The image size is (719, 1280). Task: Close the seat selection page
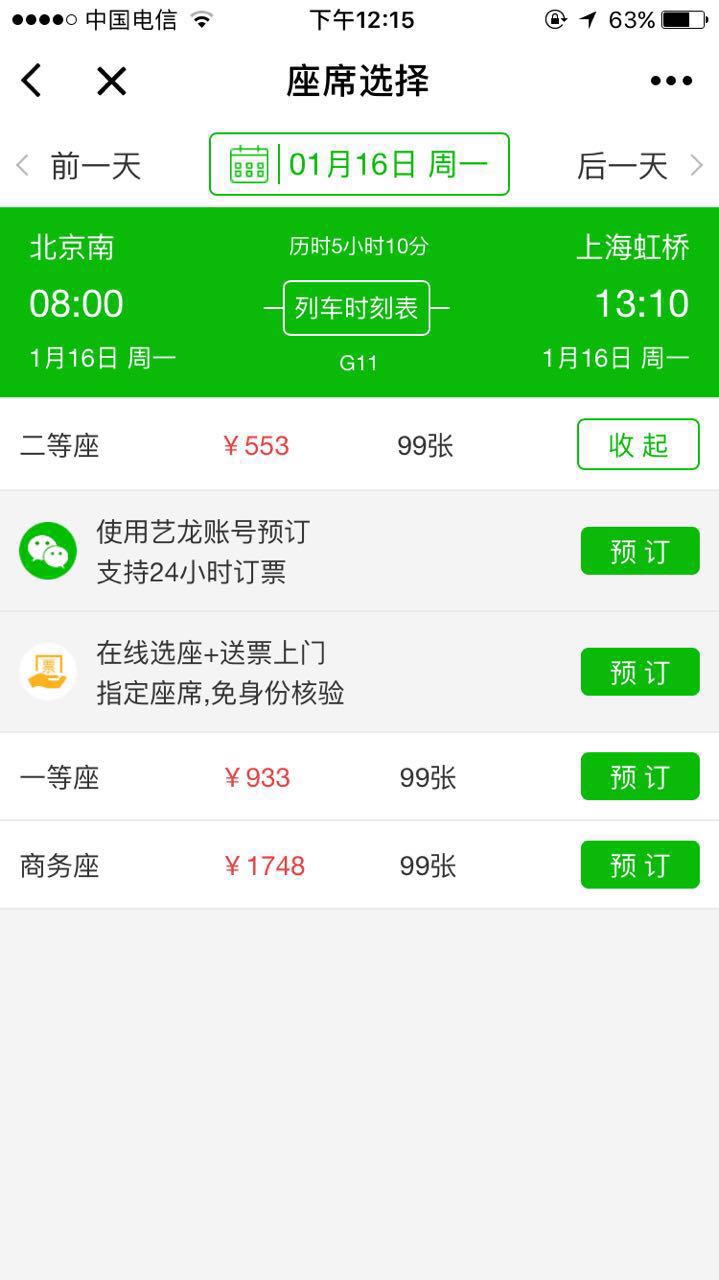[x=111, y=81]
